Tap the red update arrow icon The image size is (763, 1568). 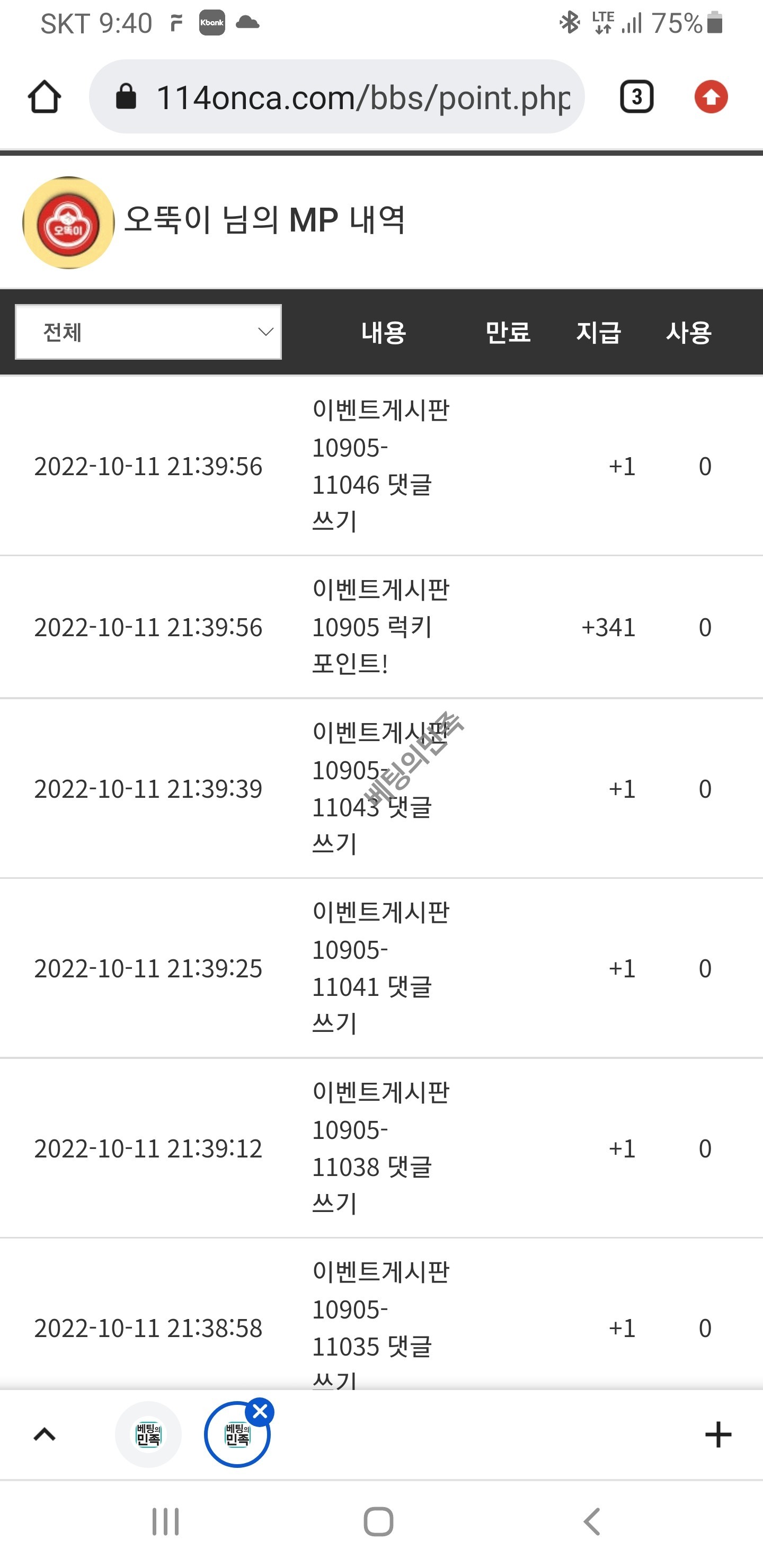tap(711, 97)
